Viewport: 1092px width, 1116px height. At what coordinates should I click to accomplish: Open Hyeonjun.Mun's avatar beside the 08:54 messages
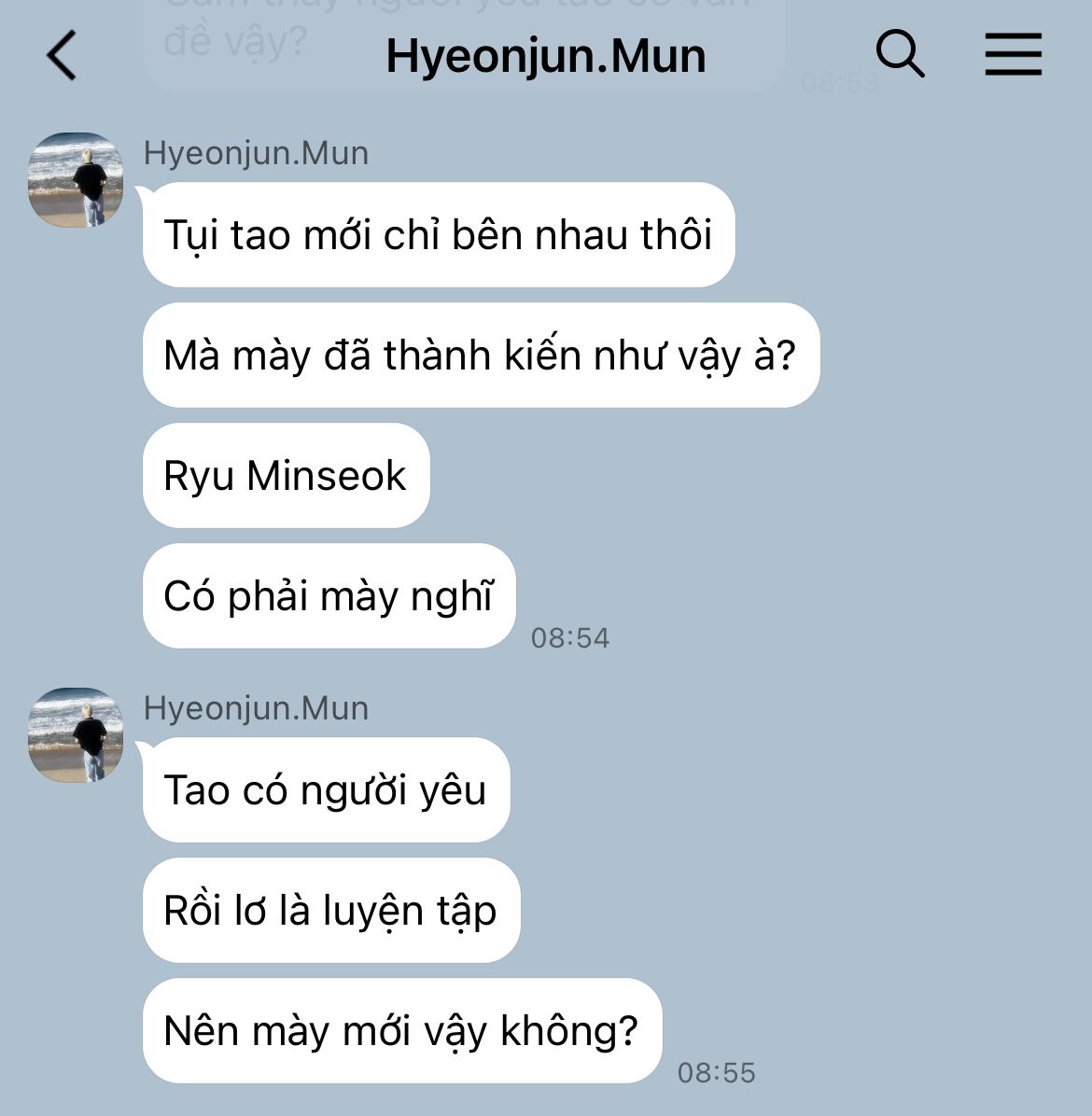[x=76, y=180]
